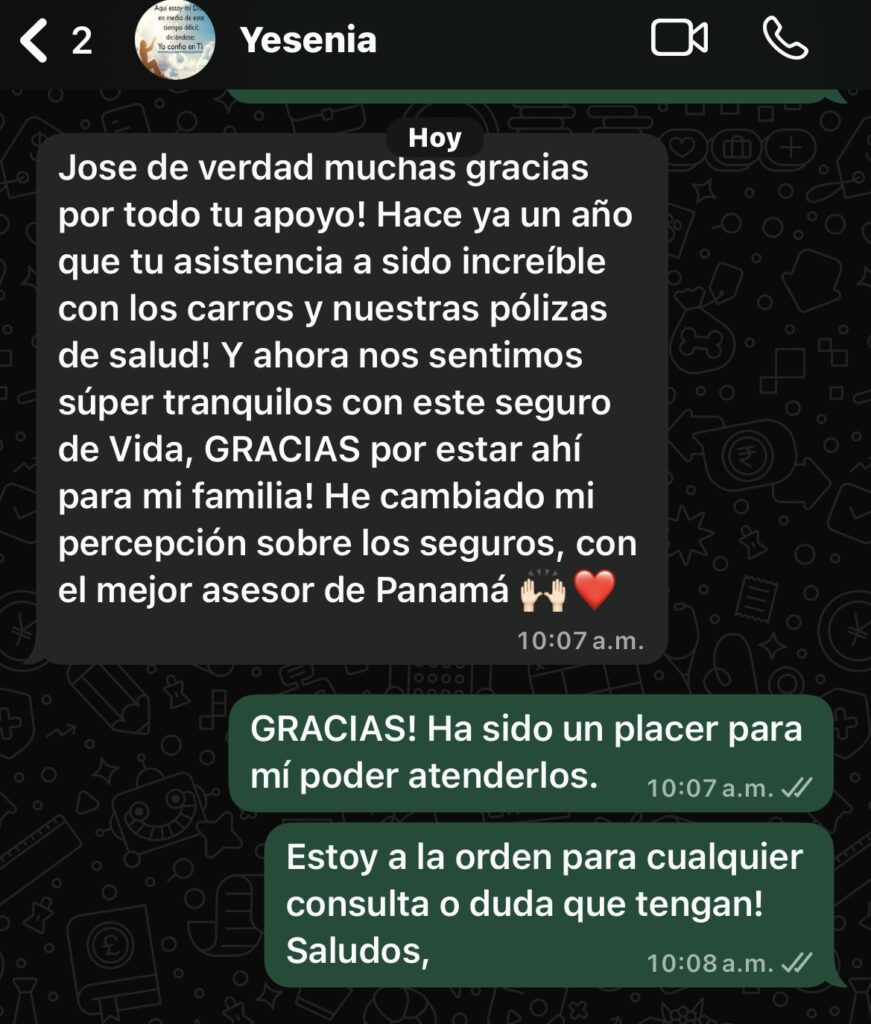
Task: Start a video call with Yesenia
Action: pos(680,39)
